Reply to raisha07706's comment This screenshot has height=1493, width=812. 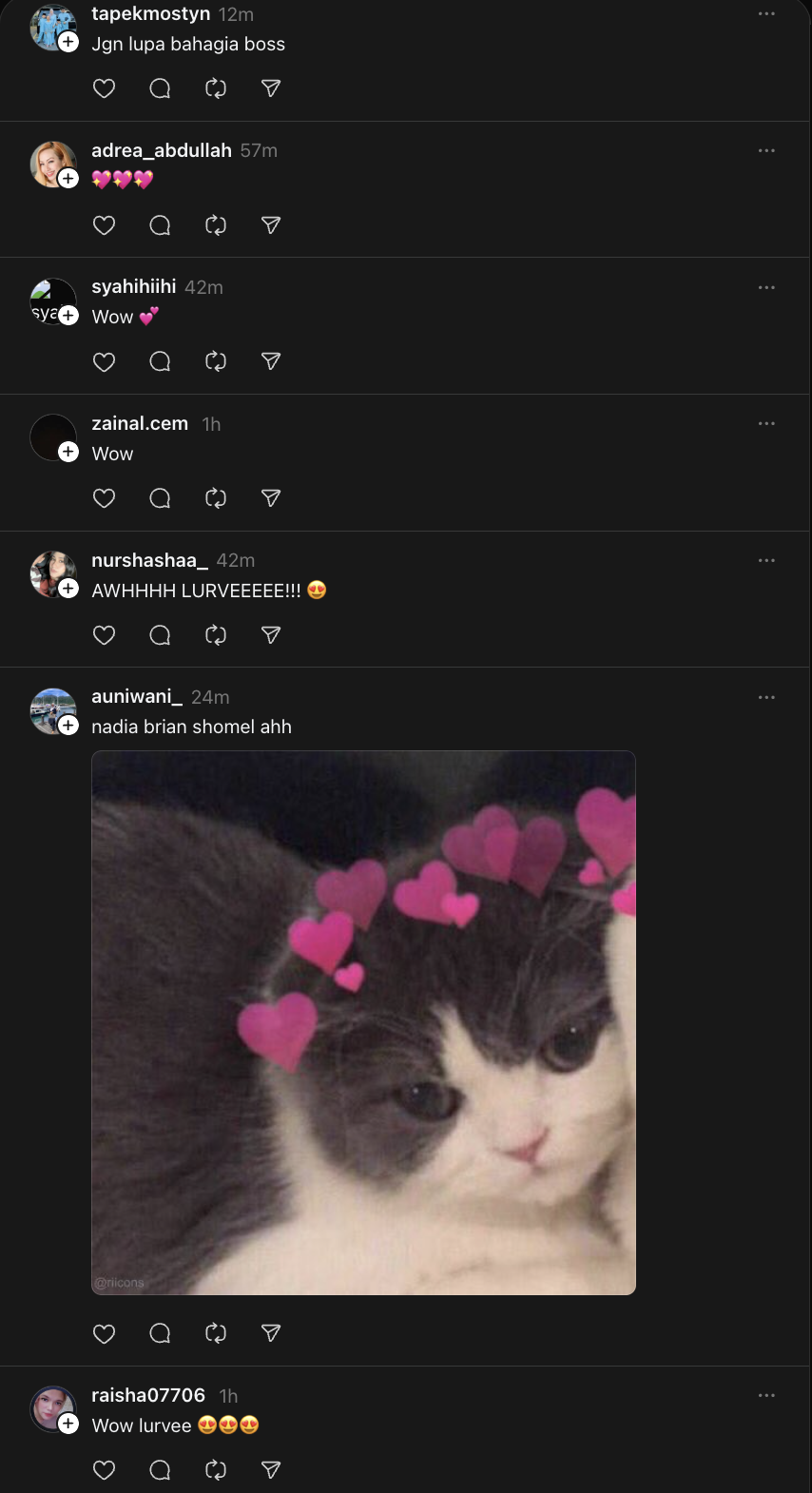(x=160, y=1470)
